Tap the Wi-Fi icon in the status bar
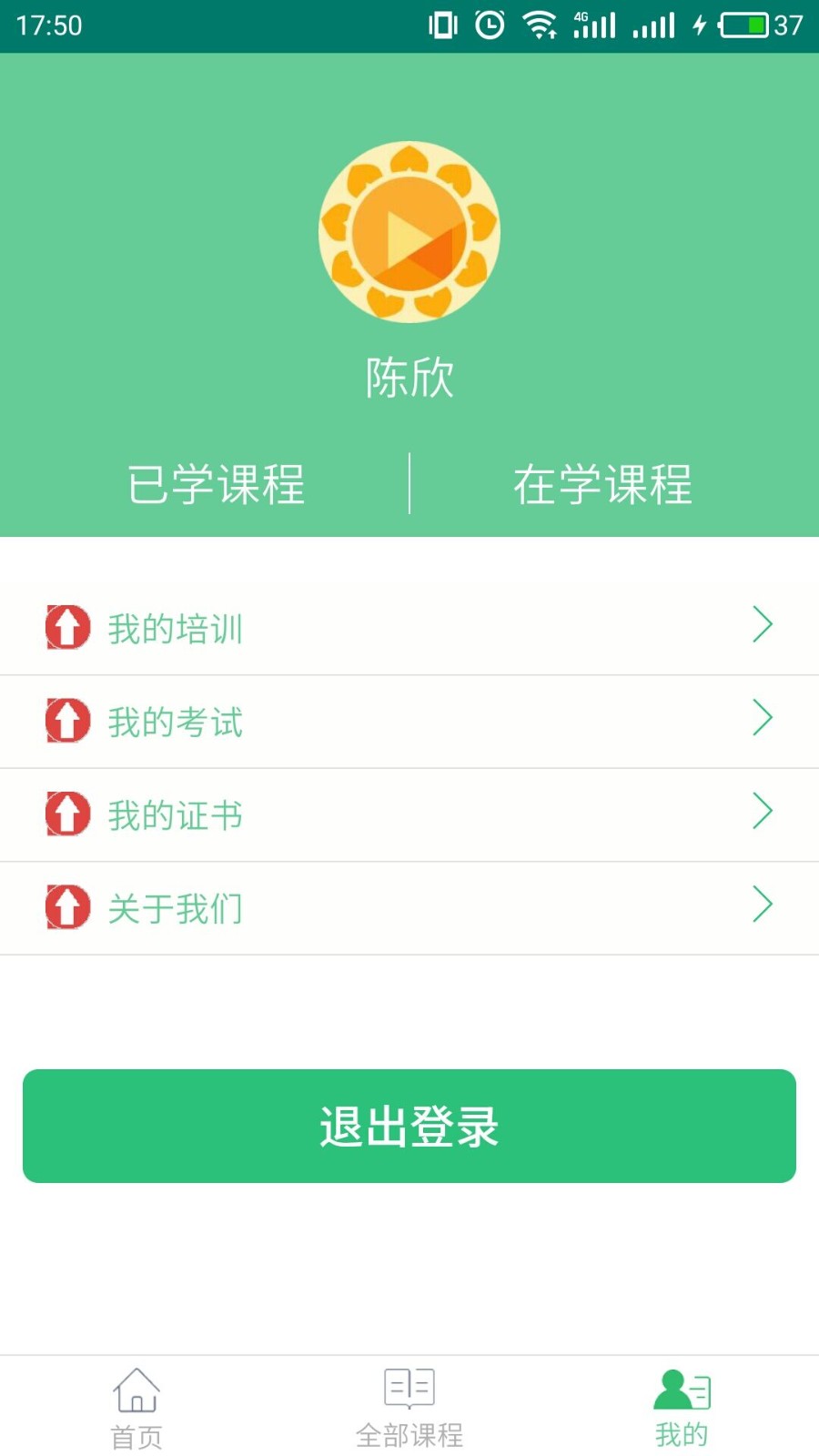819x1456 pixels. 541,25
